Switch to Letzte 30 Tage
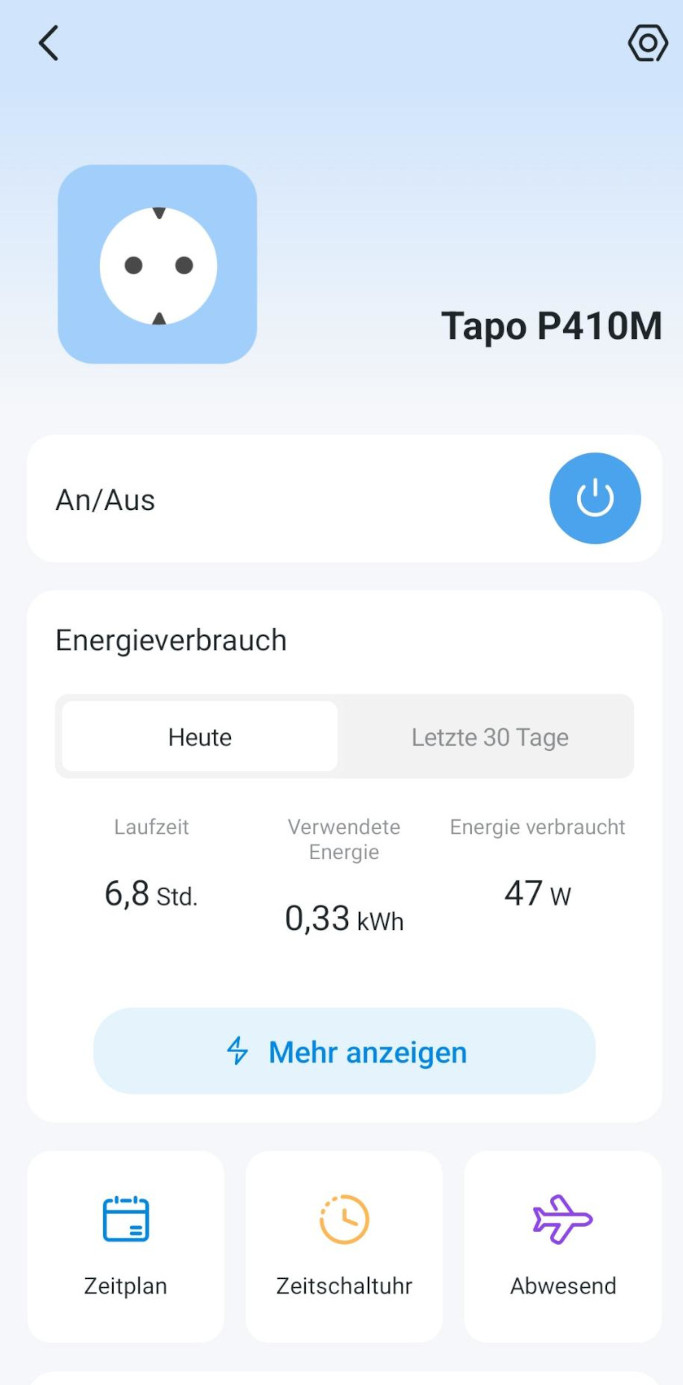683x1385 pixels. pyautogui.click(x=489, y=737)
